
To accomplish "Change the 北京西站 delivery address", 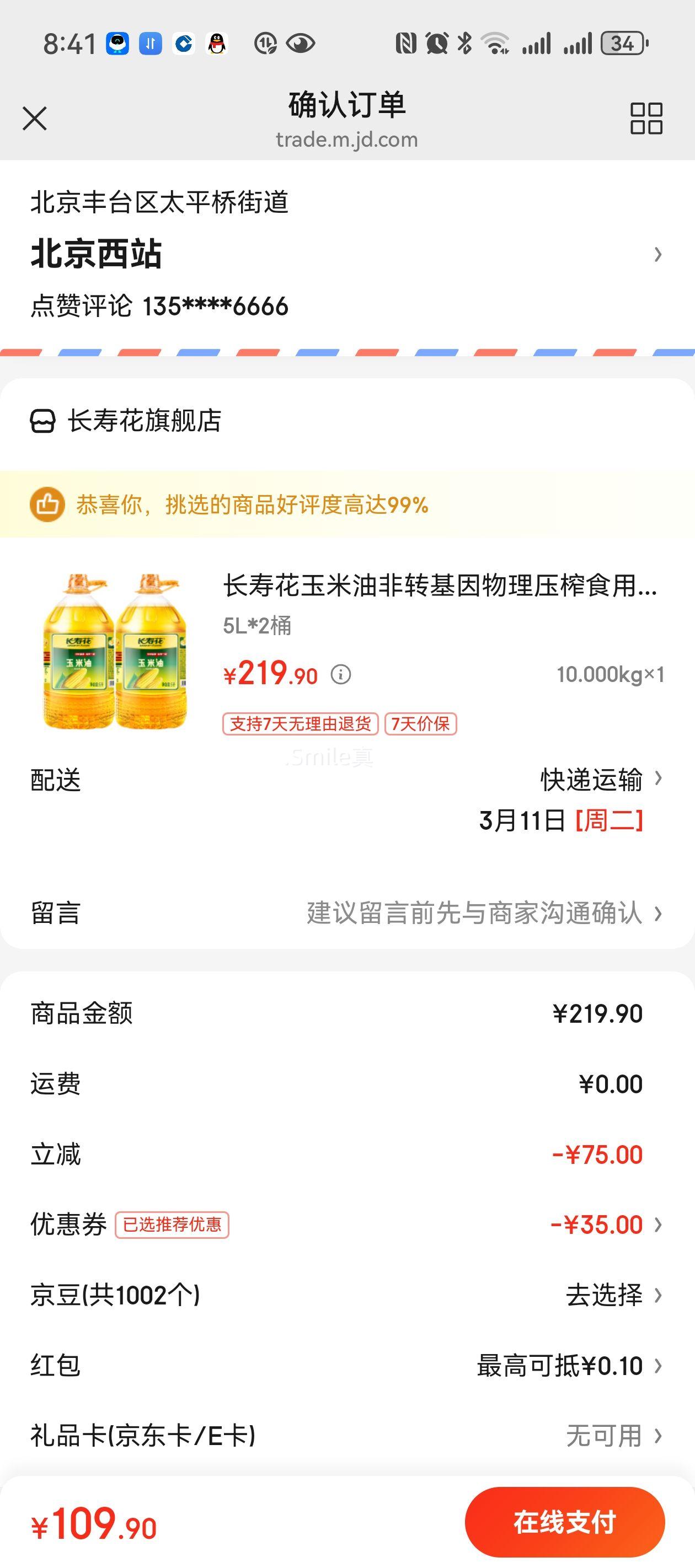I will click(x=347, y=254).
